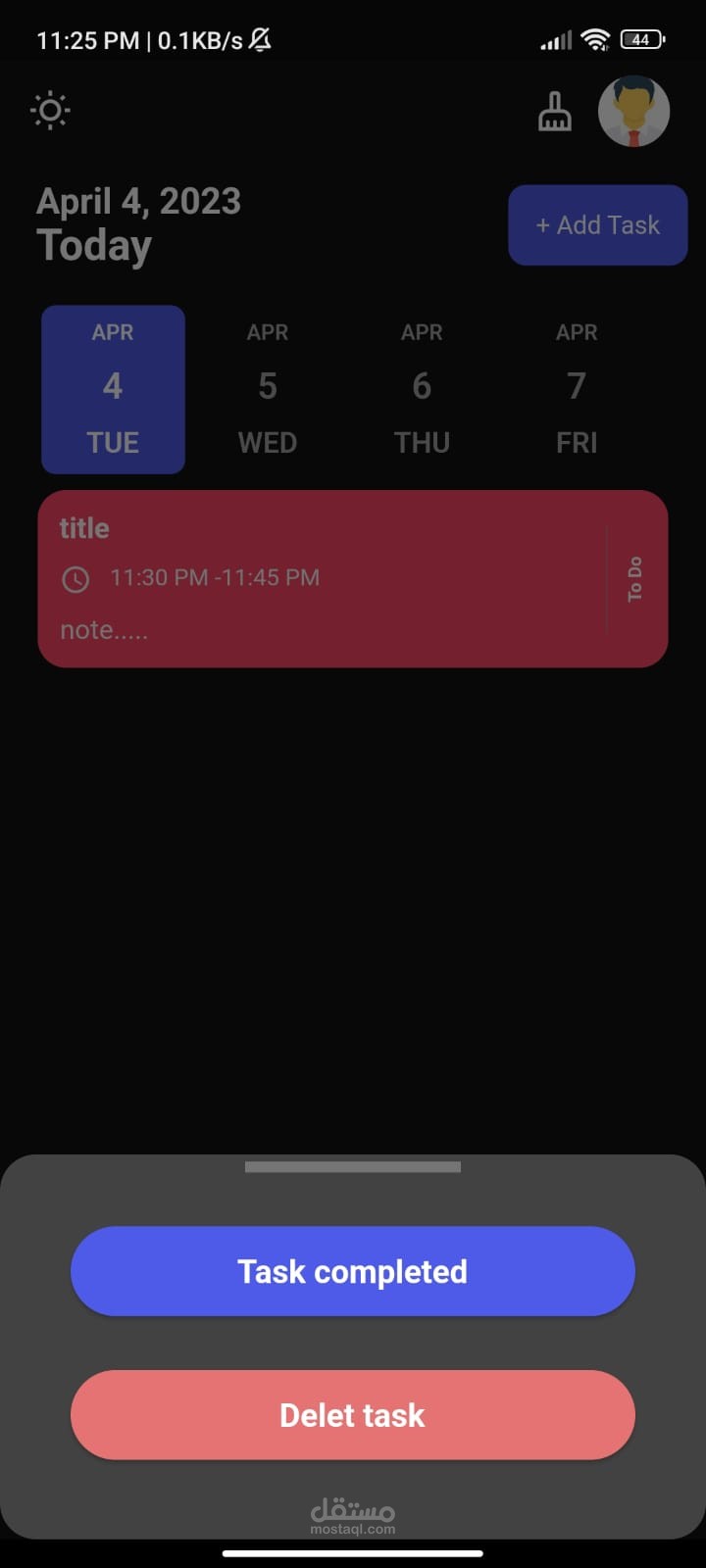Select April 7 Friday
Image resolution: width=706 pixels, height=1568 pixels.
577,388
